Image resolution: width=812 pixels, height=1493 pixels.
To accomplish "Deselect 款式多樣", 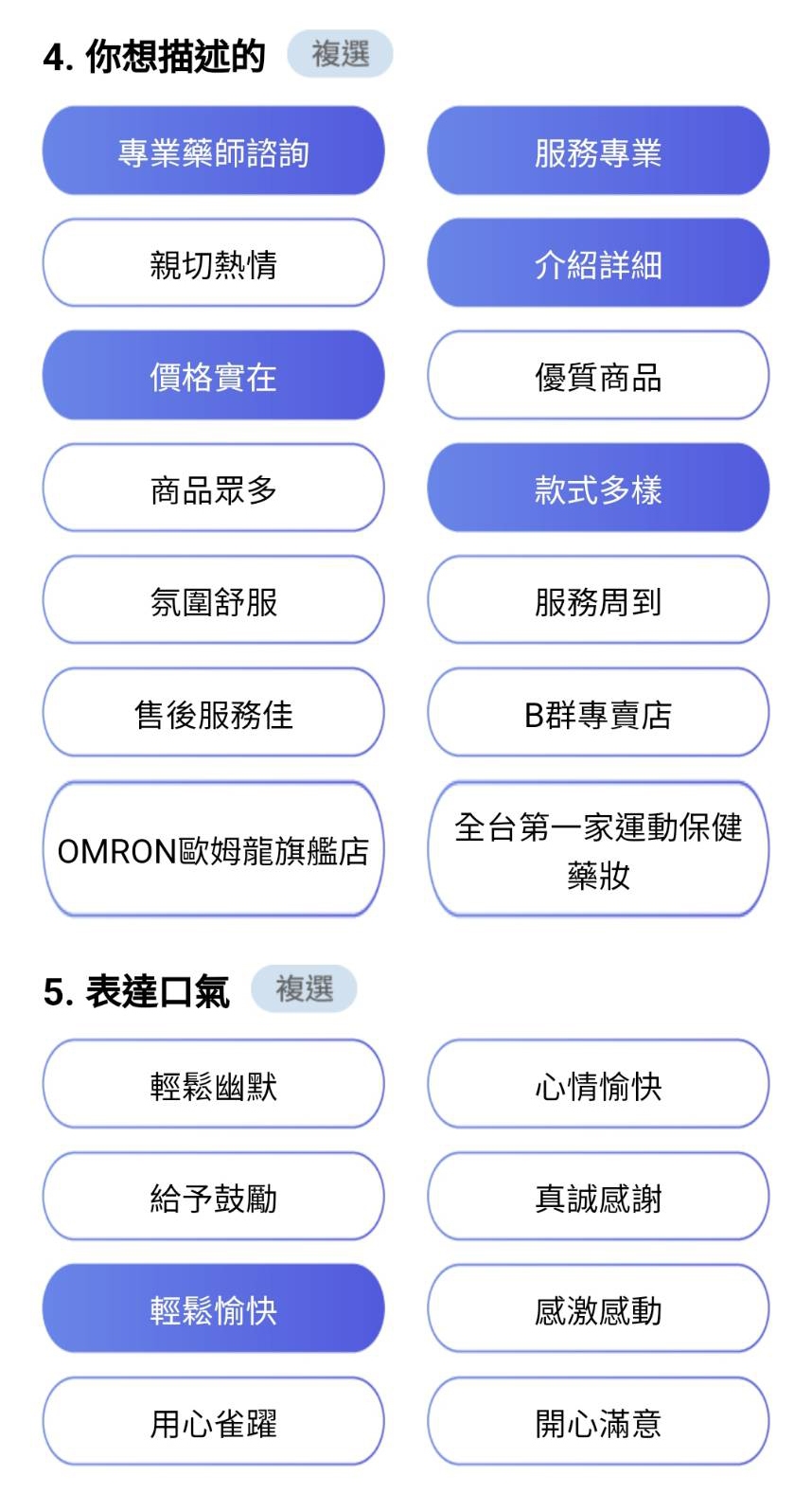I will [x=598, y=489].
